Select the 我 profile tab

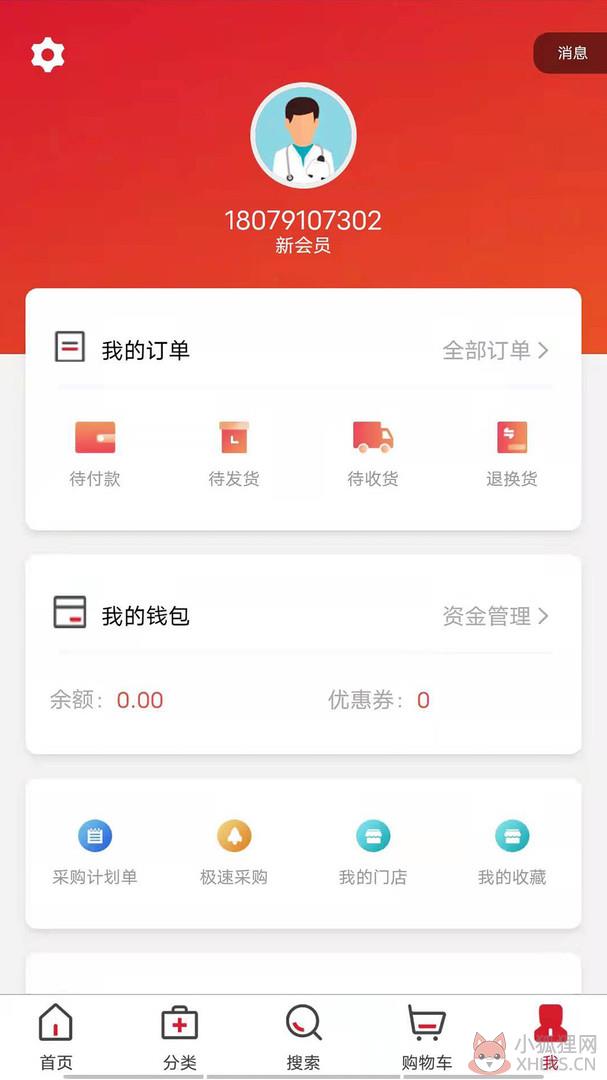pos(551,1037)
